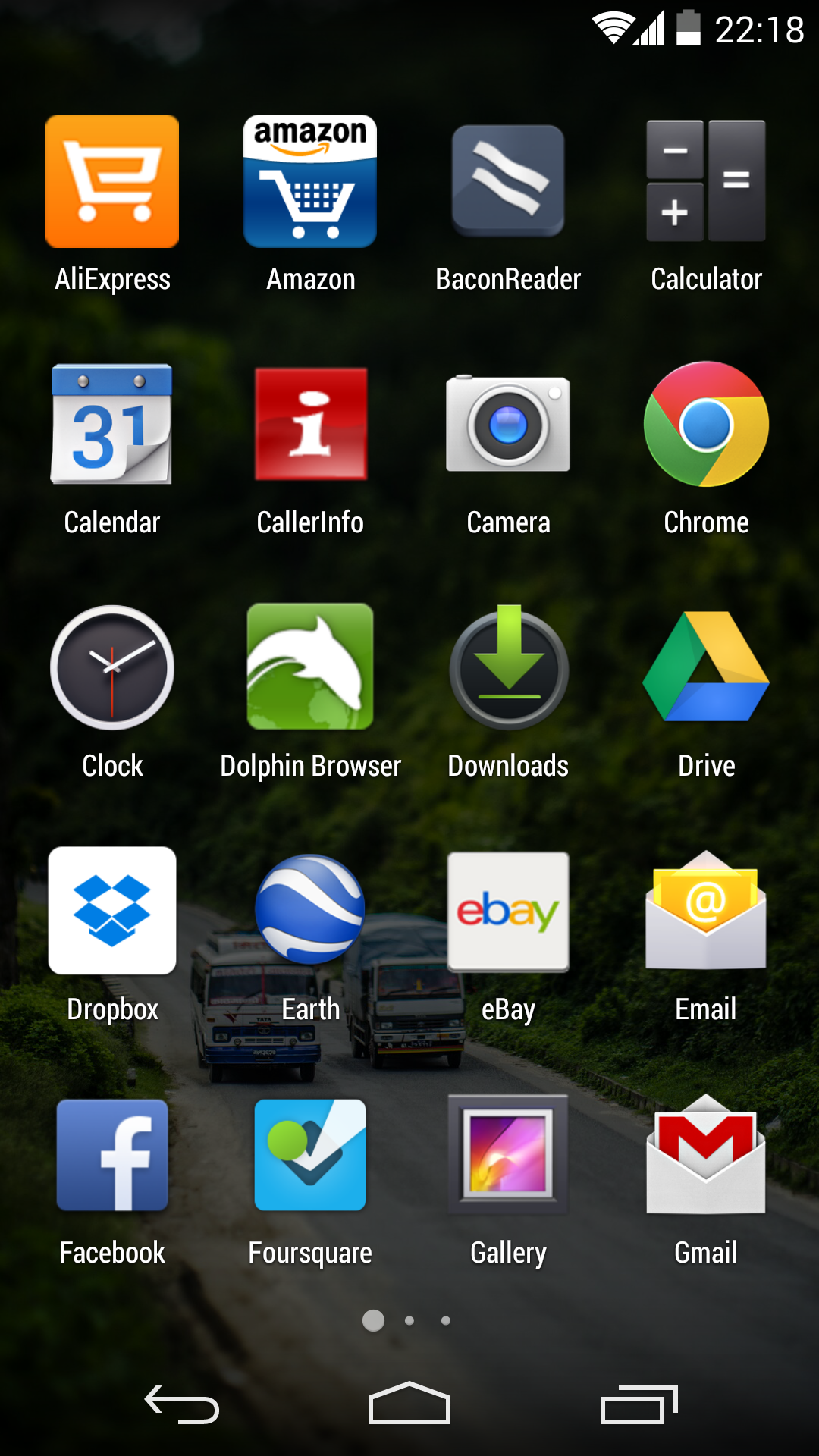Open Google Drive
The width and height of the screenshot is (819, 1456).
706,668
